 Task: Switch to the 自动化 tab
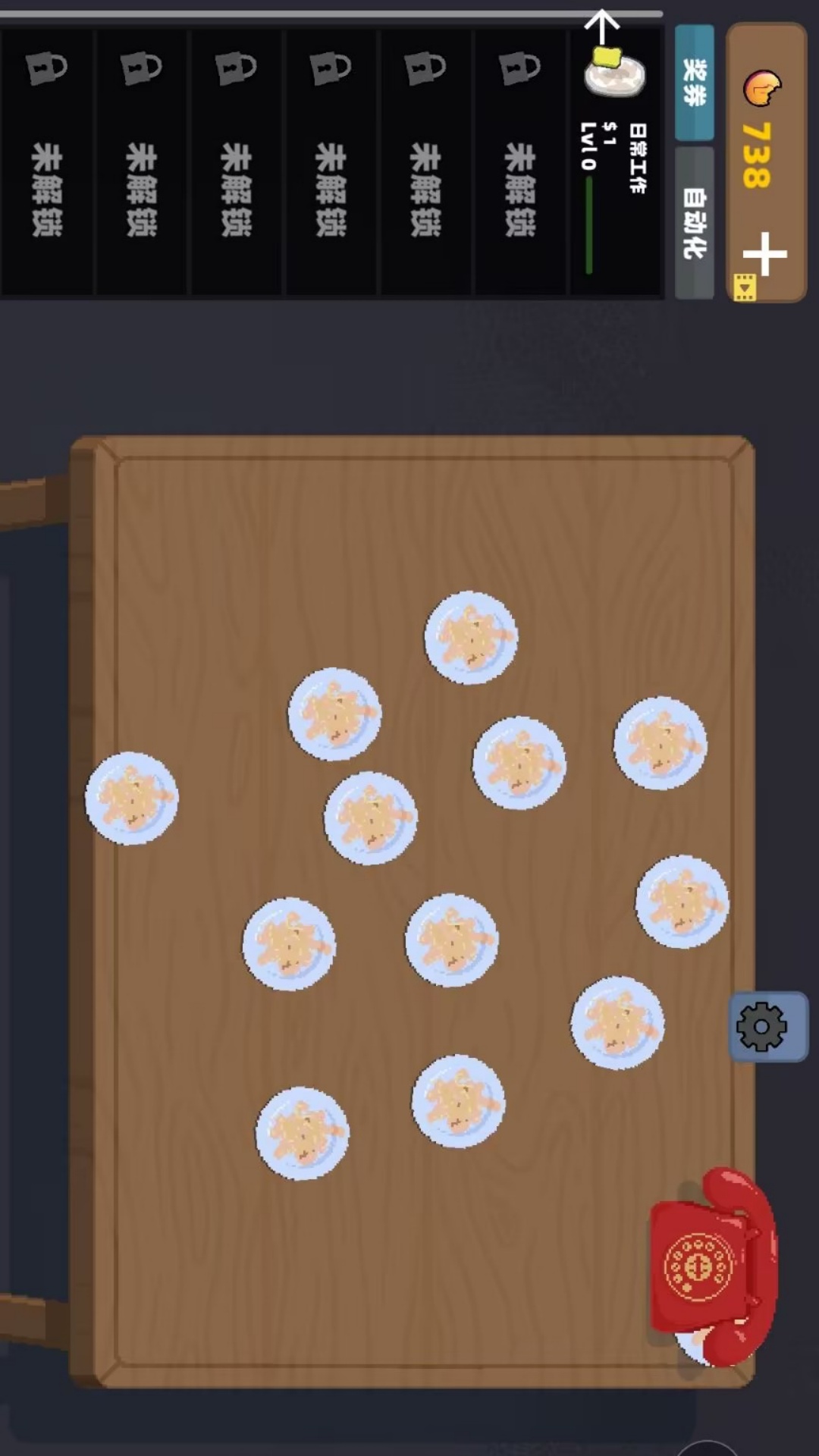tap(694, 222)
